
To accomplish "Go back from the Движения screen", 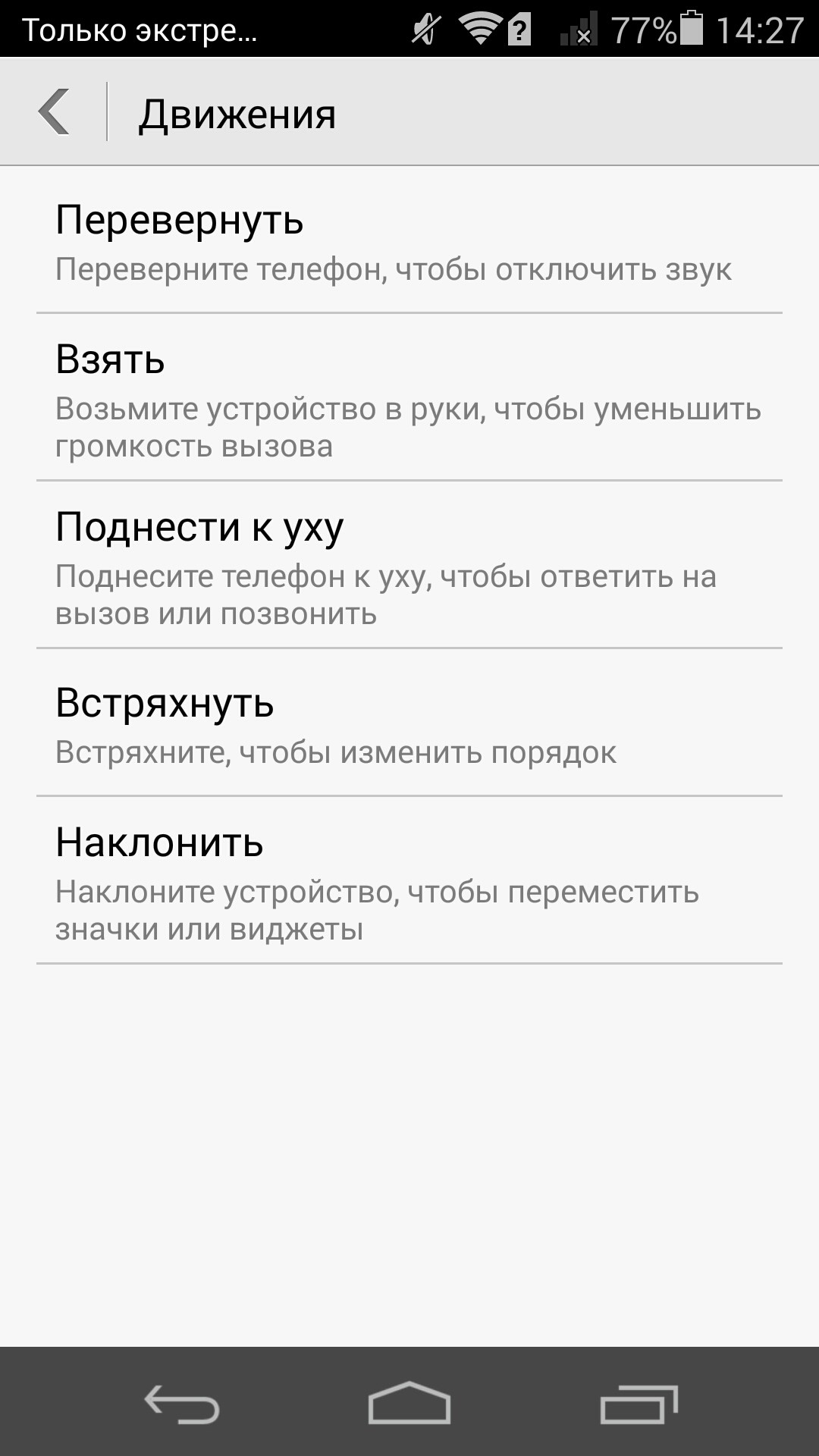I will (x=54, y=112).
